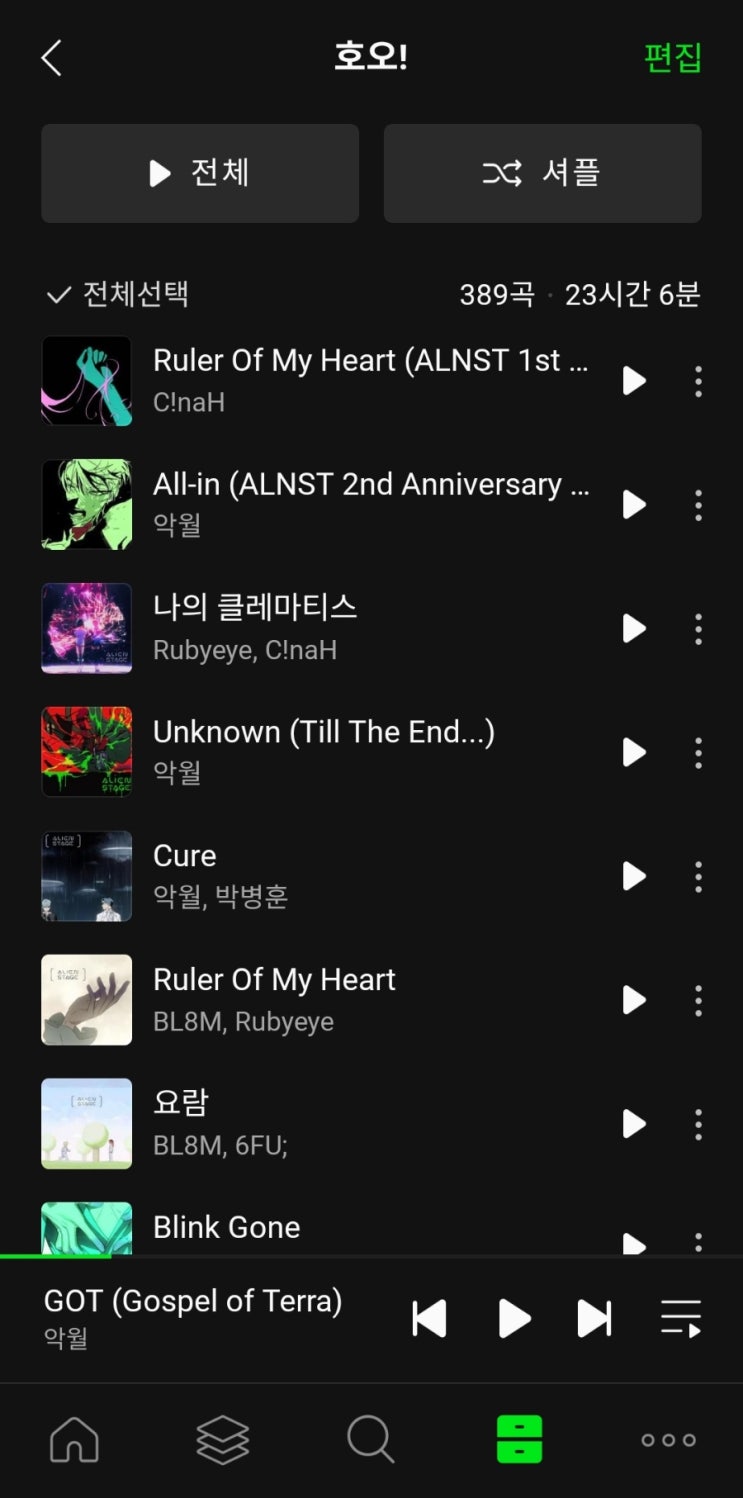
Task: Shuffle the playlist with 셔플
Action: point(542,173)
